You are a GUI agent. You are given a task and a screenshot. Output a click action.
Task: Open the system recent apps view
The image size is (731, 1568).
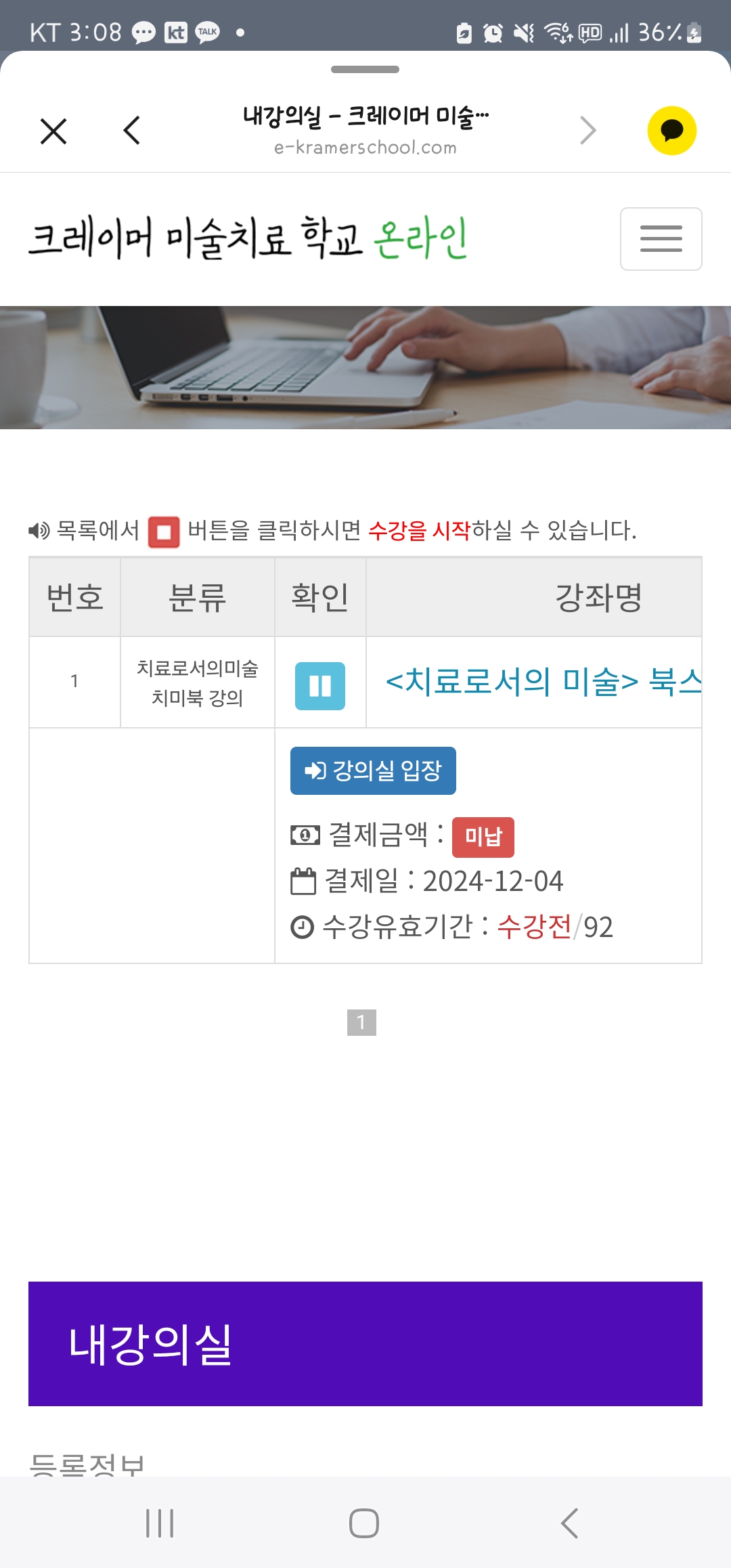tap(160, 1523)
